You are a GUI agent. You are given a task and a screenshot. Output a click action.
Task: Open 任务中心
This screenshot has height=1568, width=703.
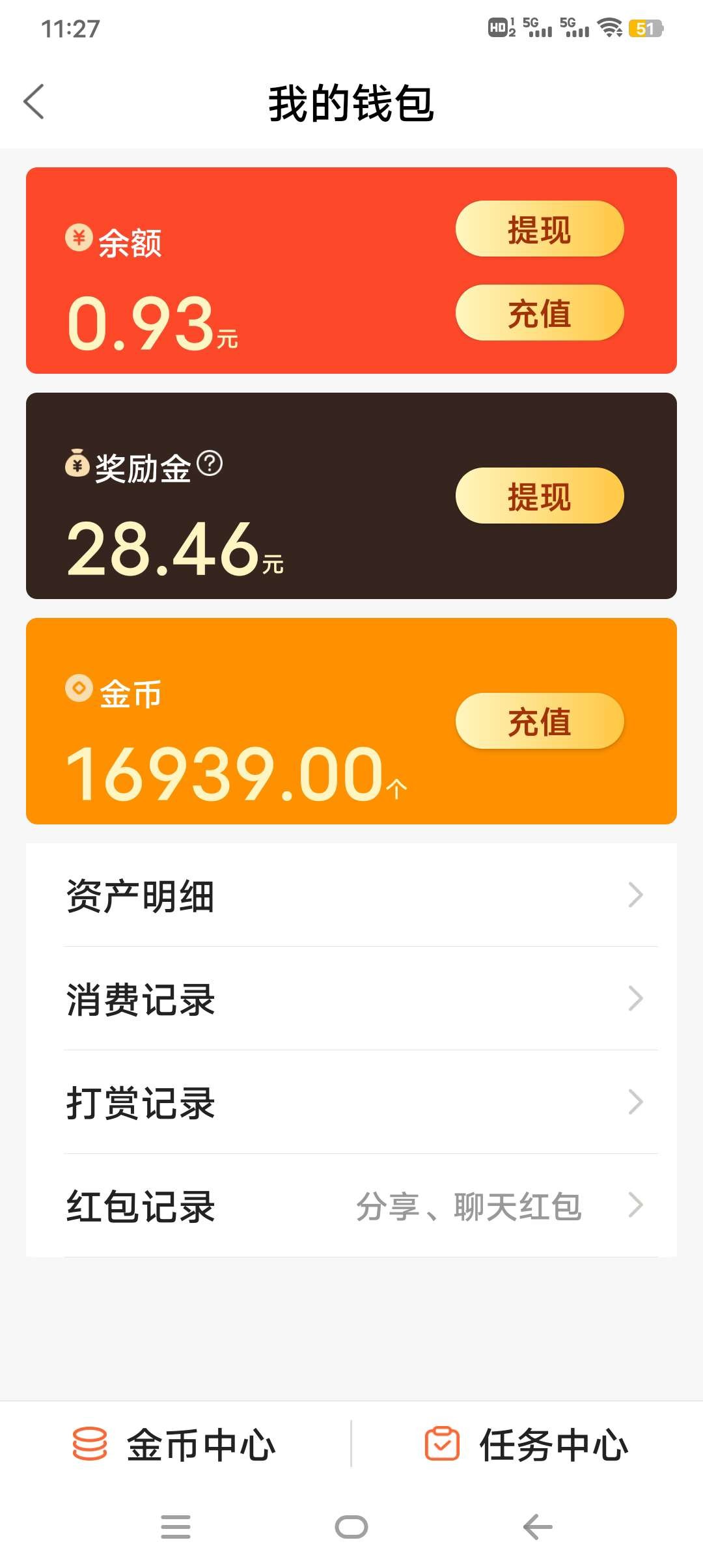pyautogui.click(x=527, y=1444)
